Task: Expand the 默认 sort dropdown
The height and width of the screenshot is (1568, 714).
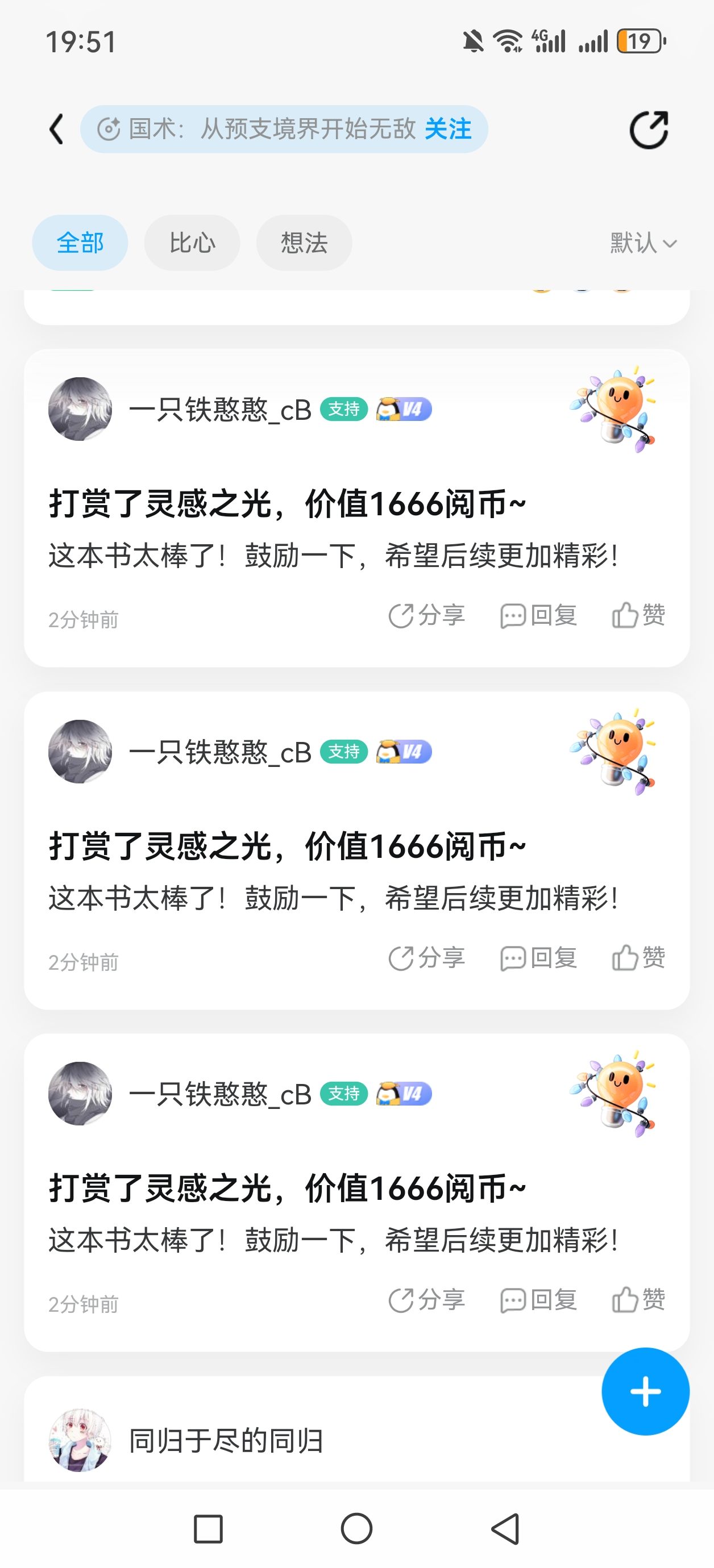Action: tap(643, 244)
